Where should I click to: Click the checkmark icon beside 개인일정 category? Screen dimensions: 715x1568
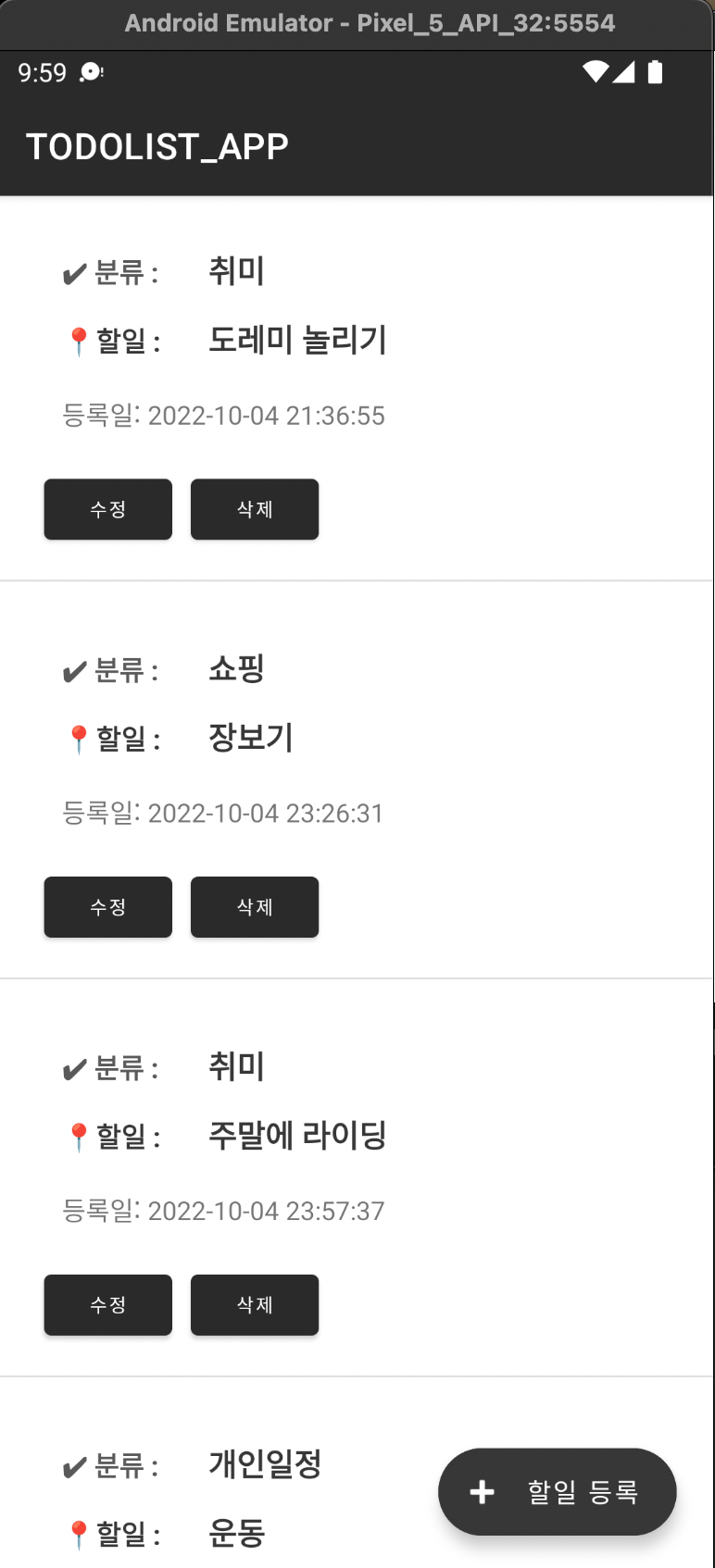[74, 1463]
